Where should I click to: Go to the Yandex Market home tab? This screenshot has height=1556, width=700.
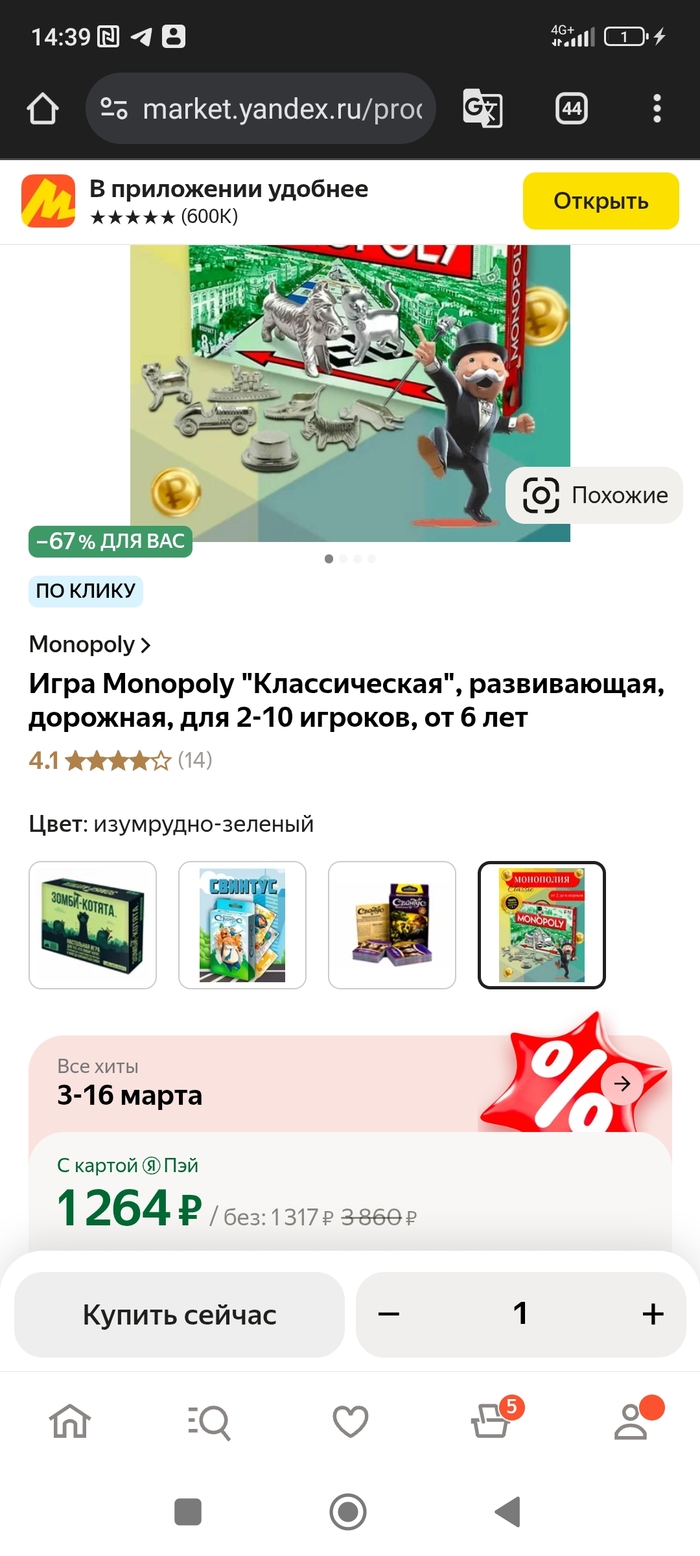70,1421
